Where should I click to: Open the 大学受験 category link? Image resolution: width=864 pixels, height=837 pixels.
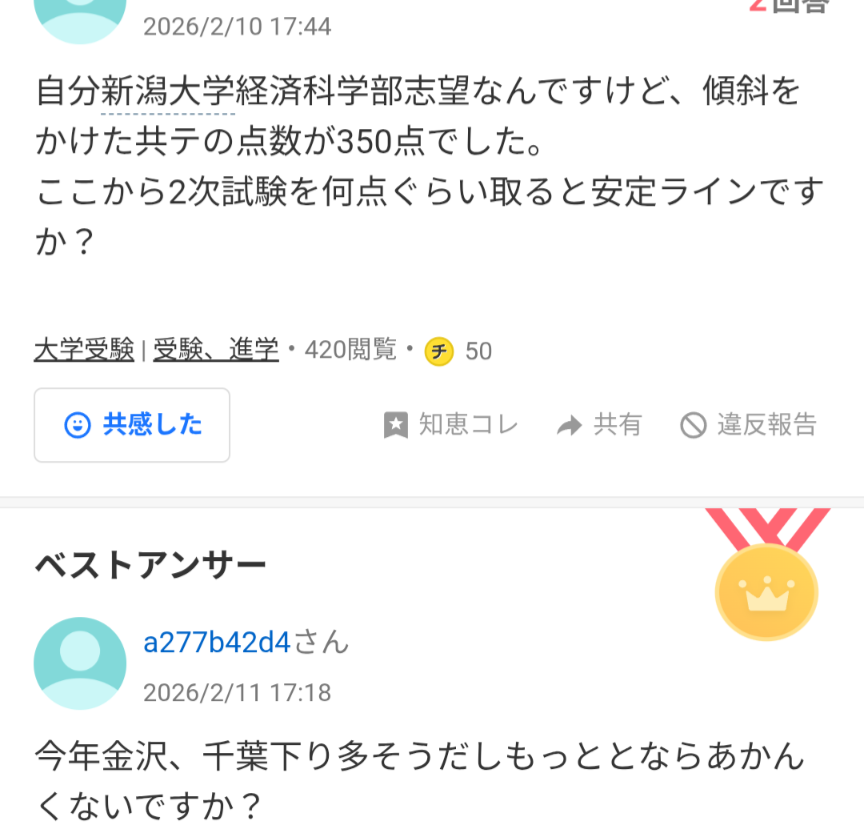pyautogui.click(x=84, y=350)
